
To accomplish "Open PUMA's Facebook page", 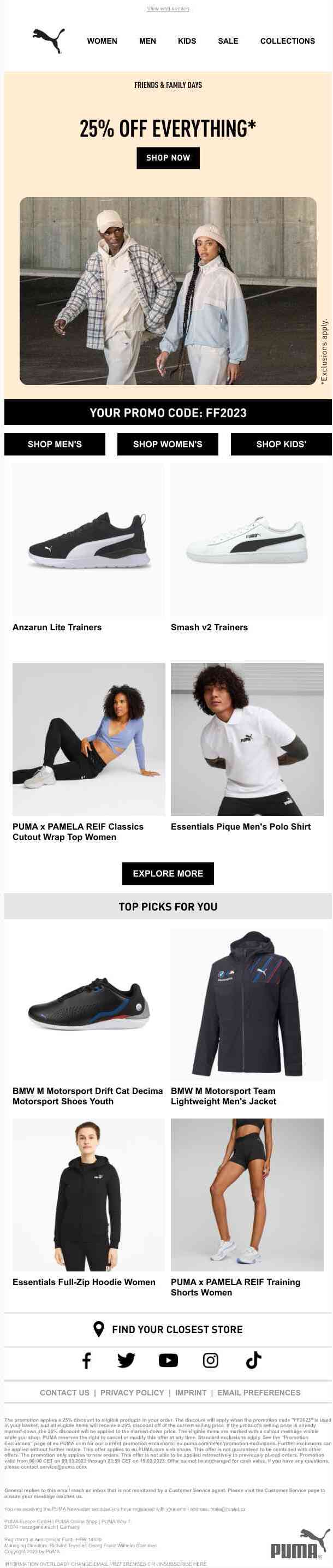I will pyautogui.click(x=86, y=1361).
